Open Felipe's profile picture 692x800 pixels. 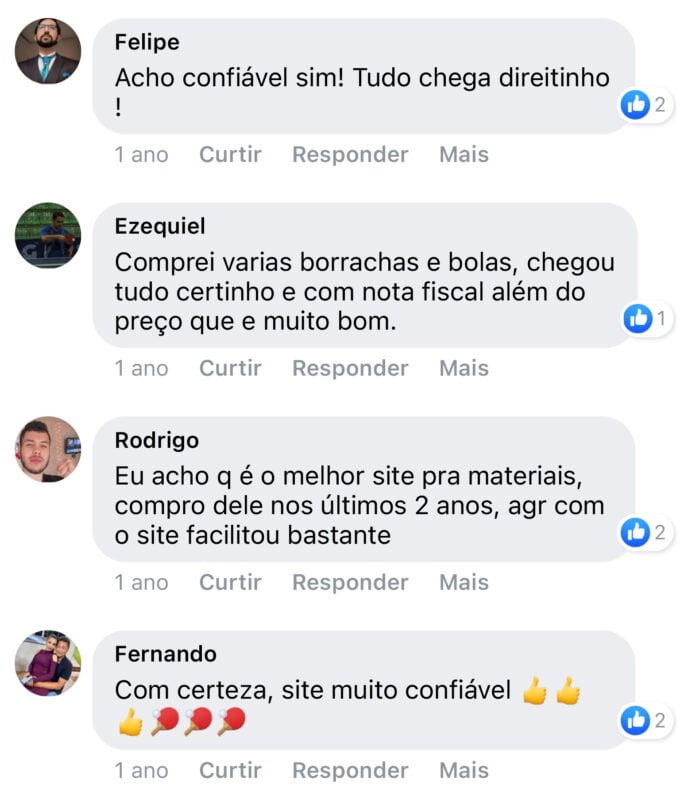coord(48,51)
